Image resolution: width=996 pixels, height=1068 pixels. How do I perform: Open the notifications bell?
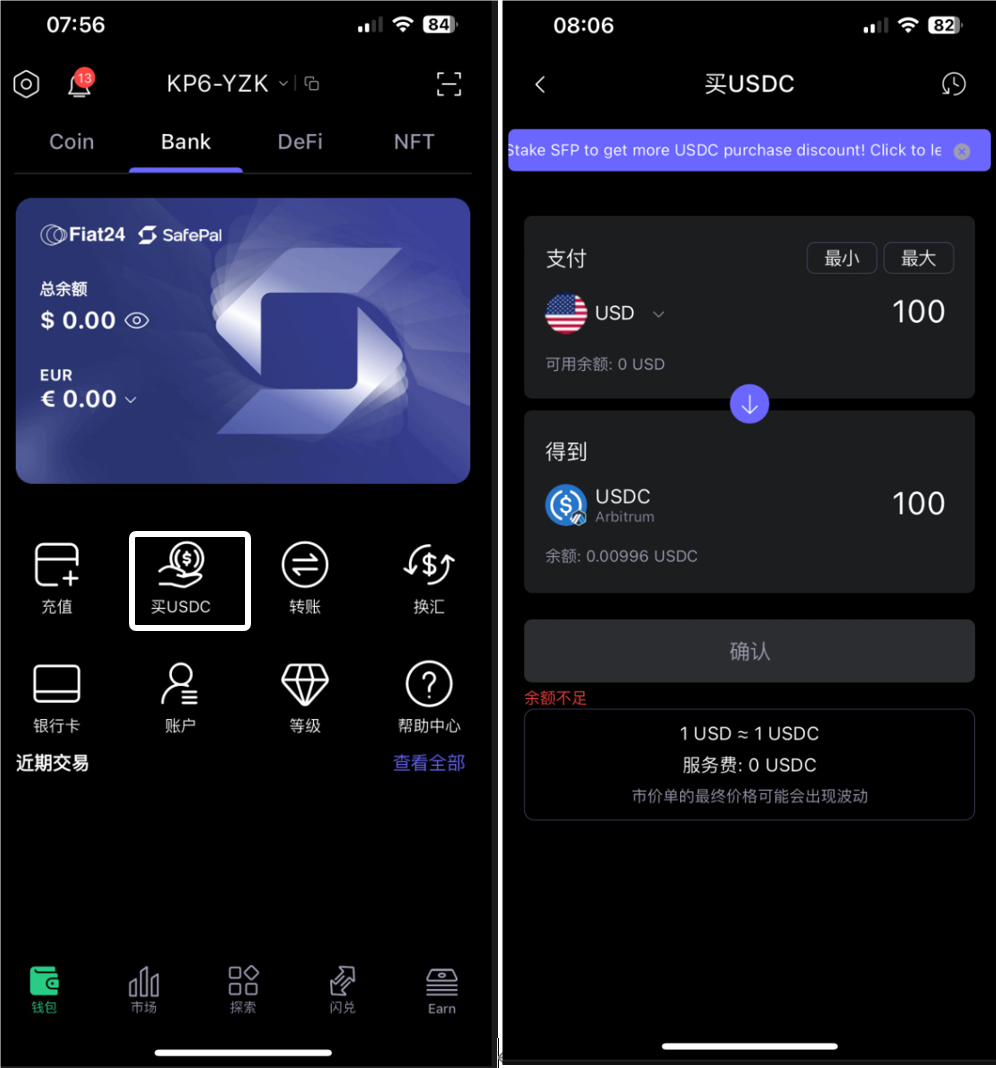point(79,85)
